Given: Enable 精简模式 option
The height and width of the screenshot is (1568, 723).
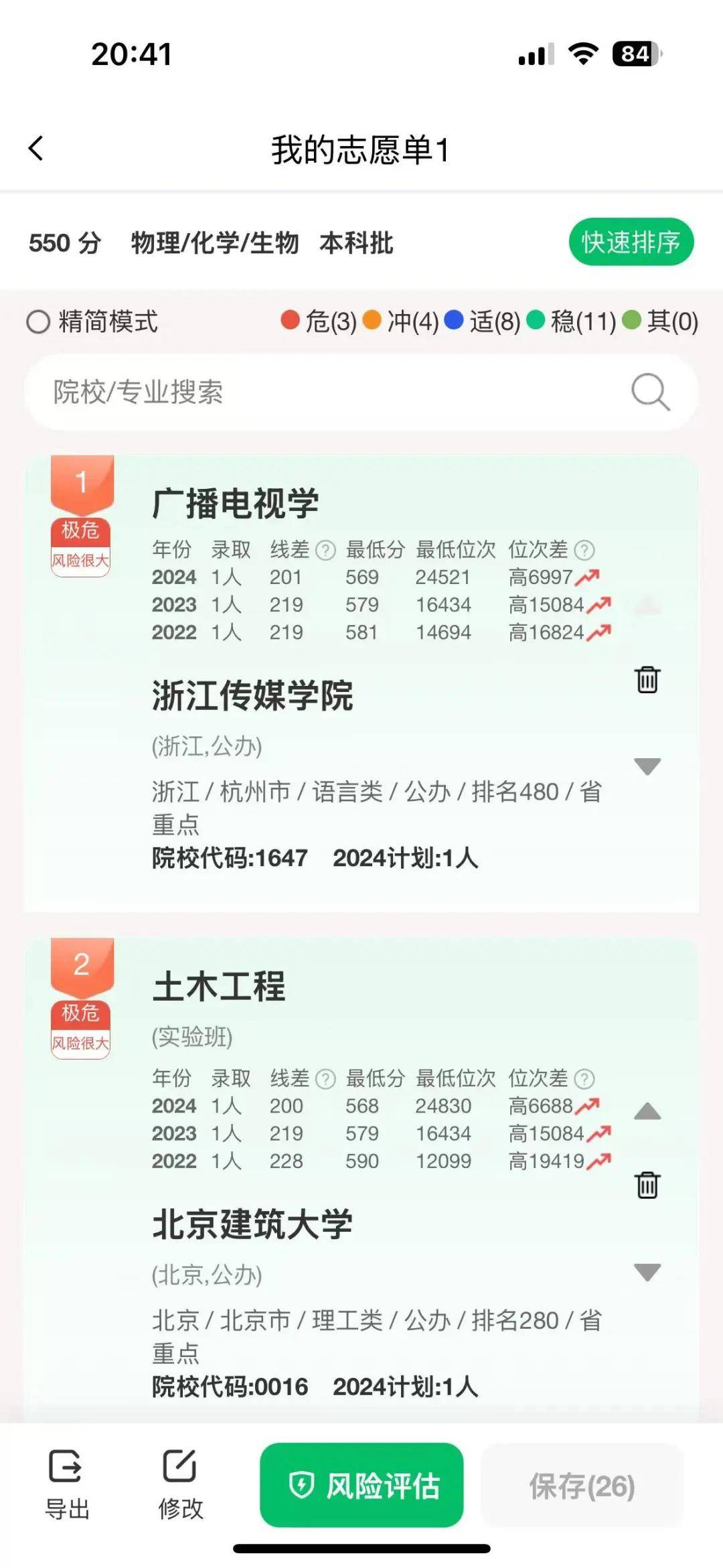Looking at the screenshot, I should click(39, 322).
